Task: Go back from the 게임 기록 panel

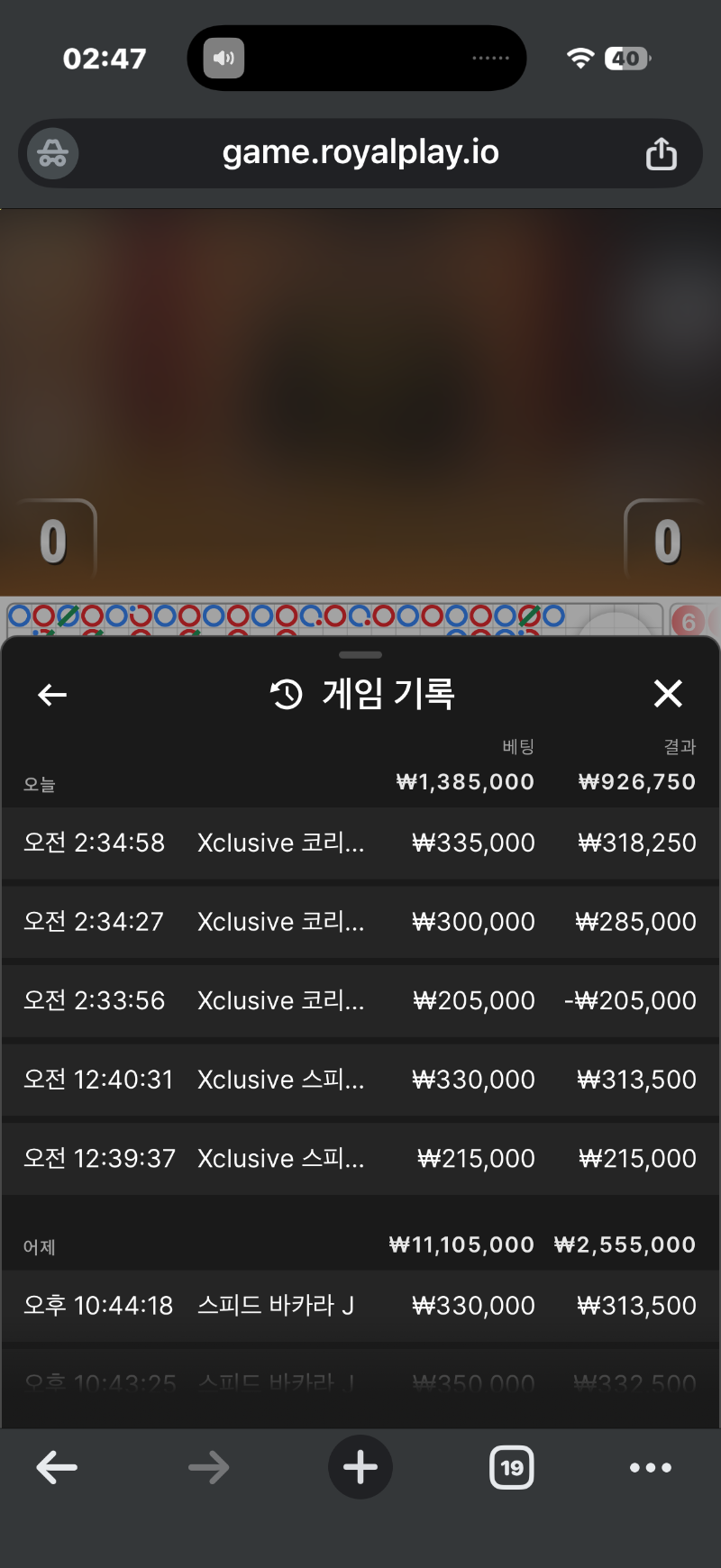Action: pos(52,695)
